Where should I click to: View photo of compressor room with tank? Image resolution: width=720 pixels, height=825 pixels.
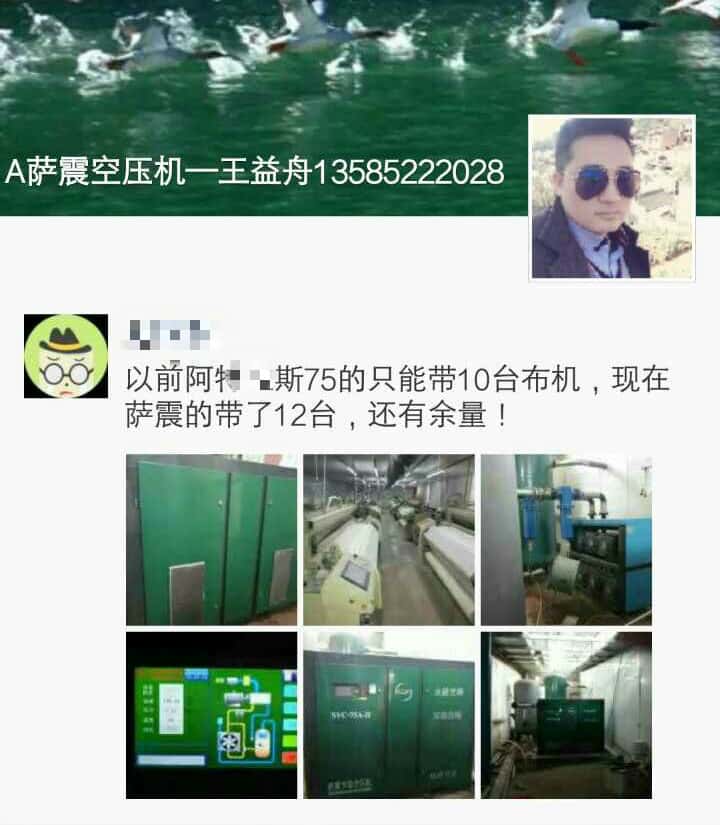tap(566, 715)
